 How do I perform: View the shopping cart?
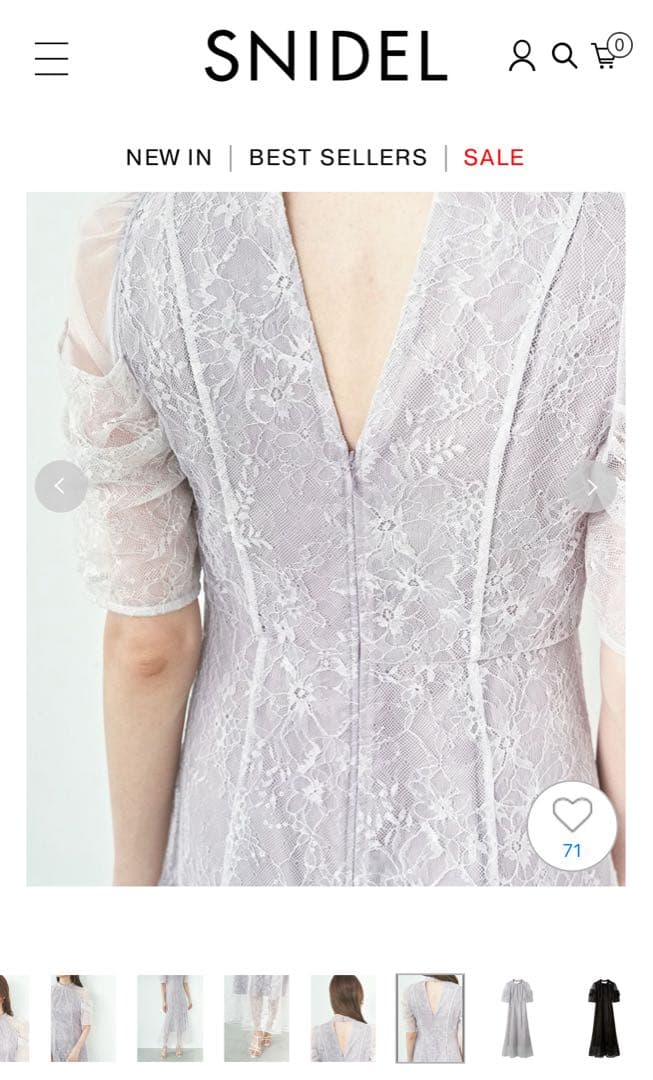pos(606,55)
